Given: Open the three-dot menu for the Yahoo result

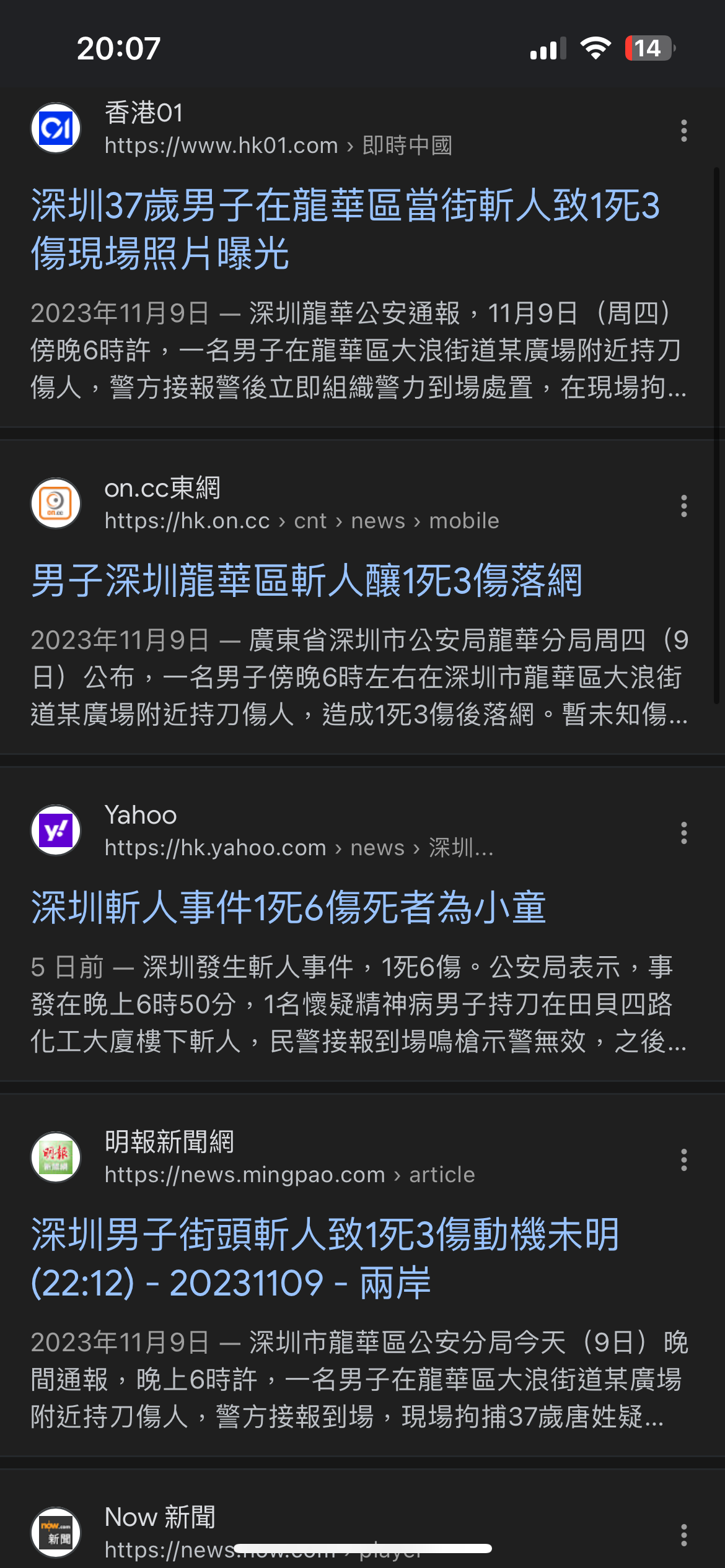Looking at the screenshot, I should pos(683,833).
